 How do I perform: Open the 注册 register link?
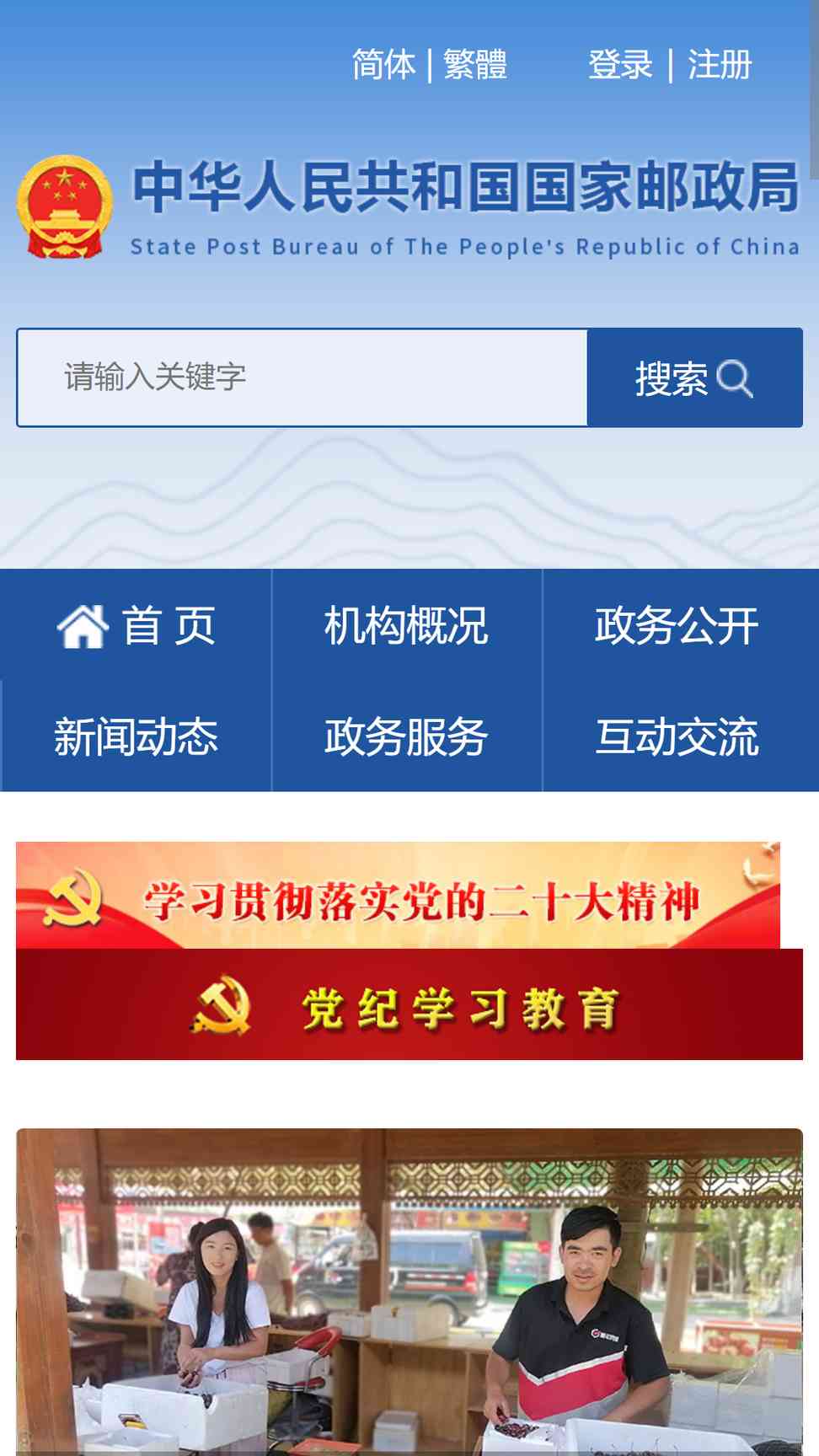tap(719, 65)
